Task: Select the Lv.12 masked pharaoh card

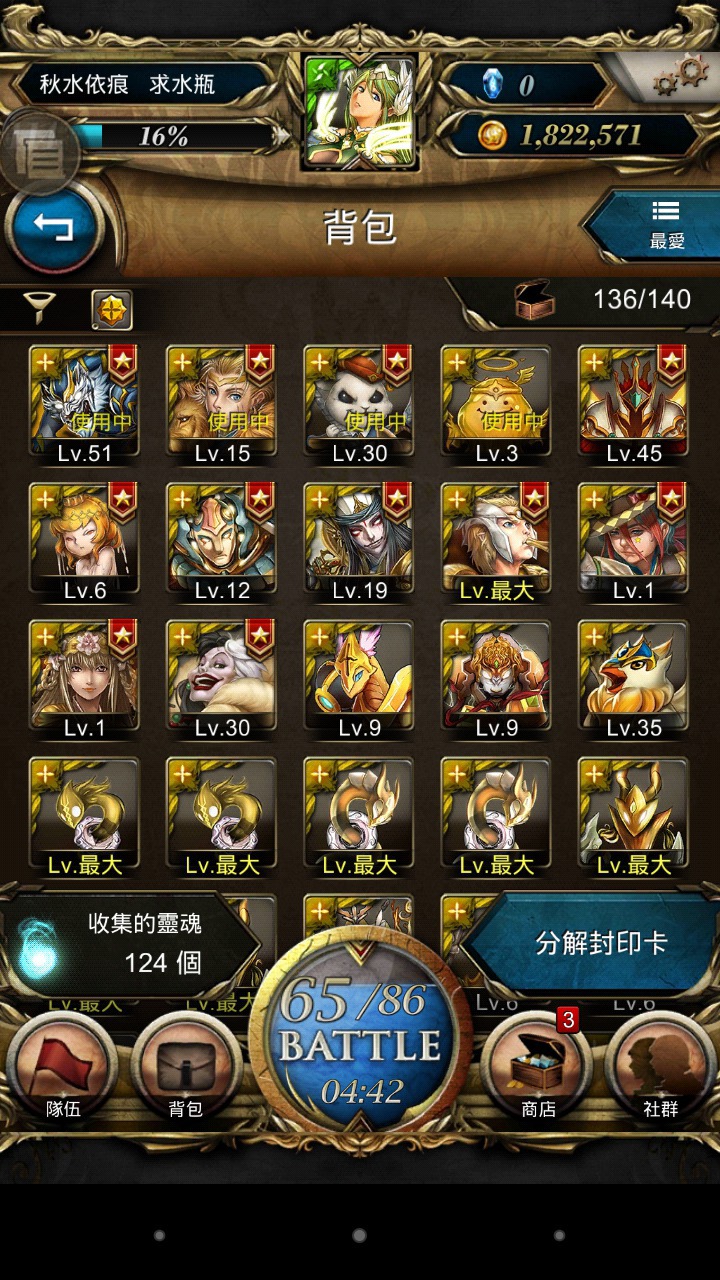Action: (222, 542)
